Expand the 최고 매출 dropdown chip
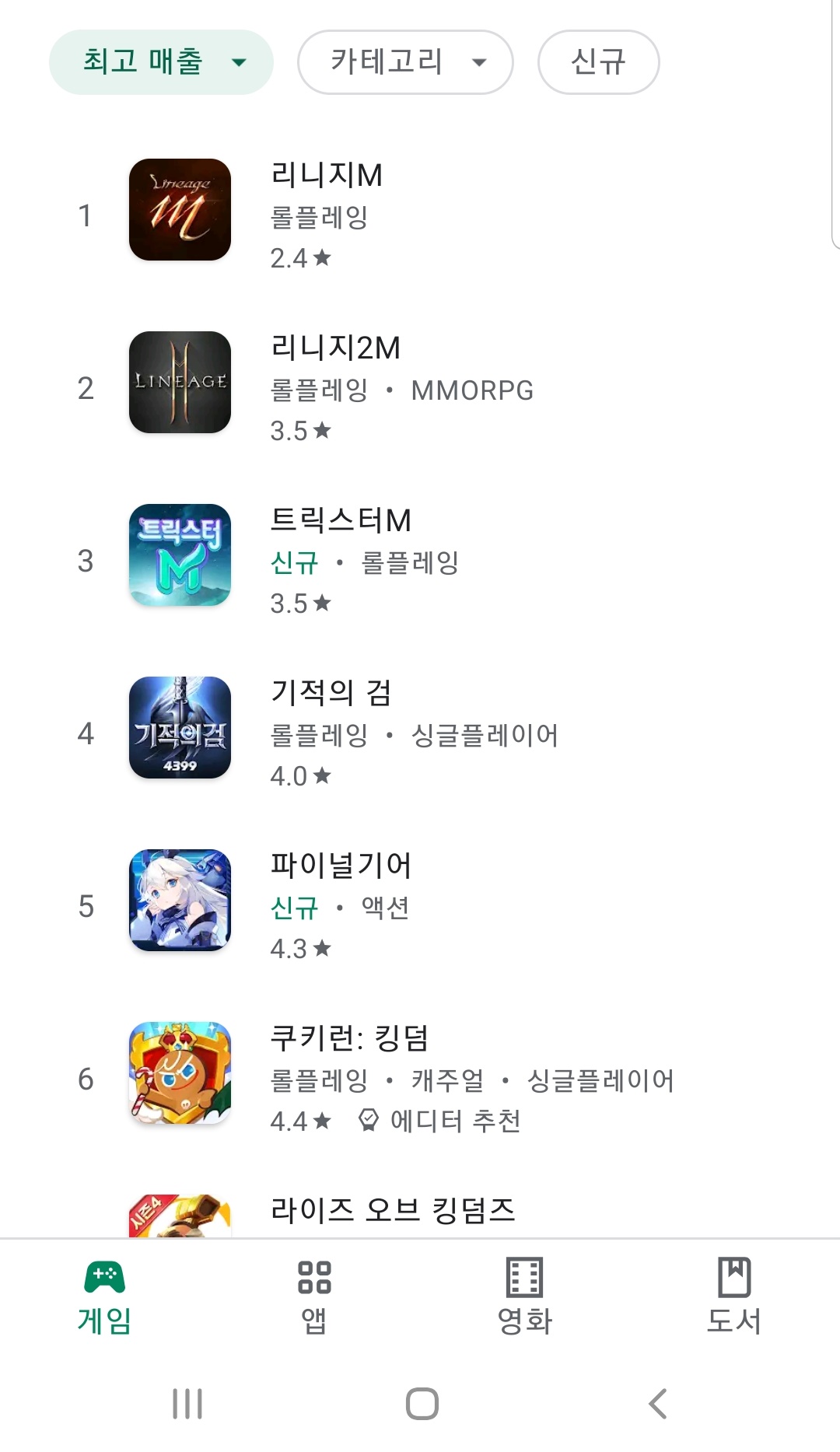840x1452 pixels. point(161,62)
